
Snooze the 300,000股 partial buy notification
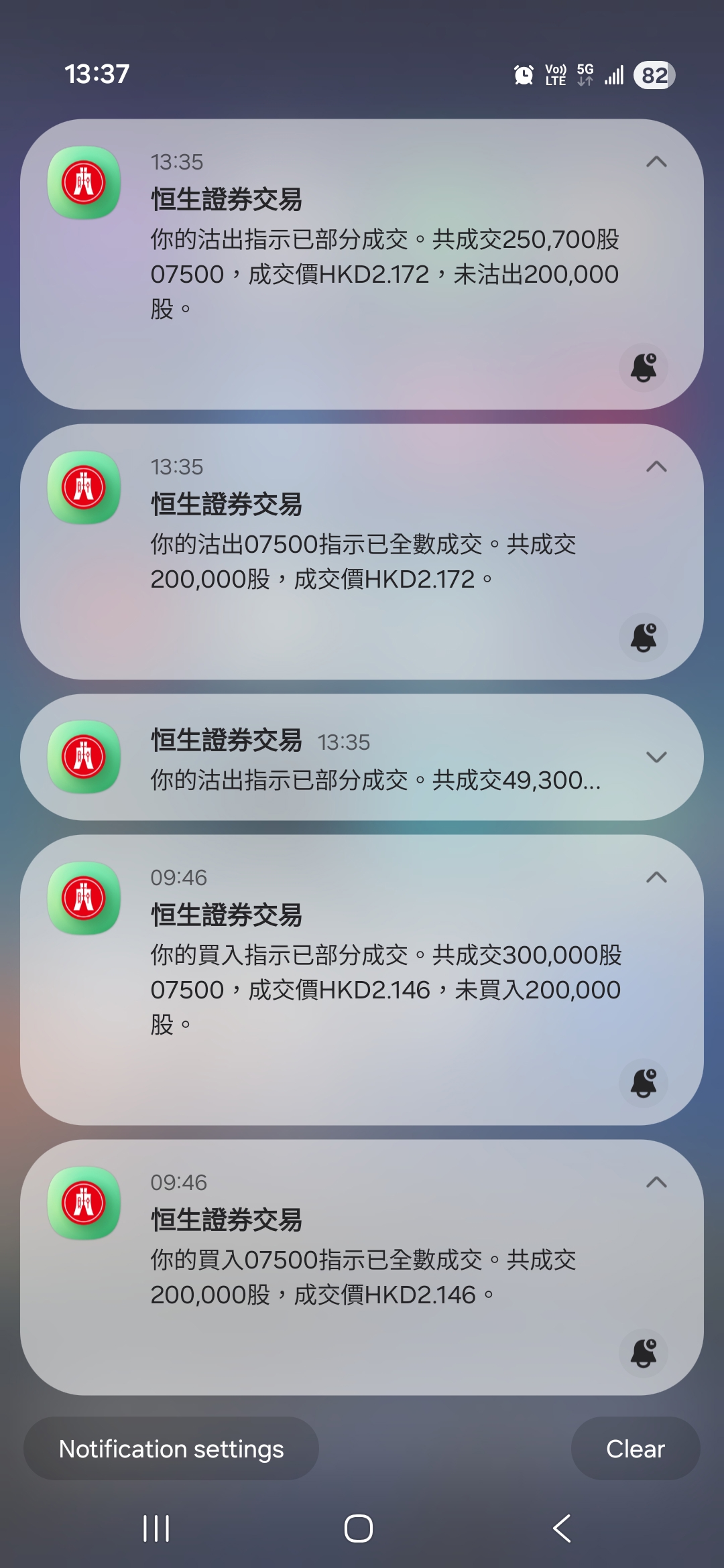tap(644, 1083)
